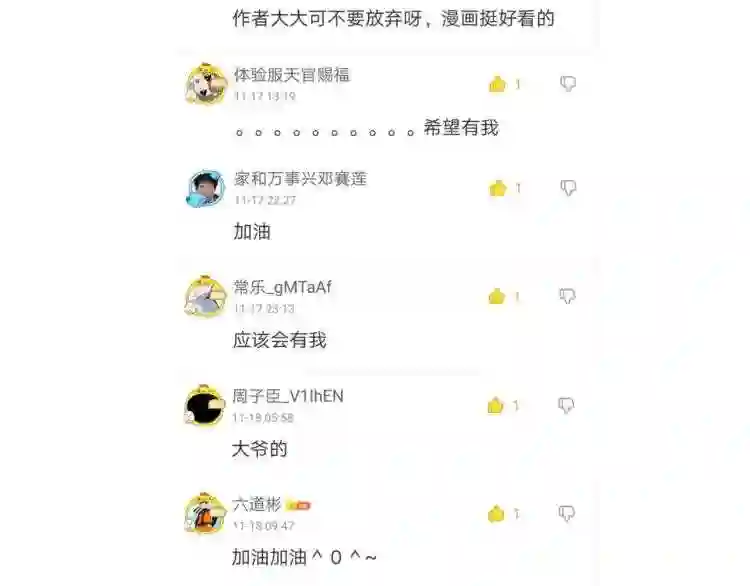Image resolution: width=750 pixels, height=586 pixels.
Task: Like the comment from 常乐_gMTaAf
Action: click(496, 297)
